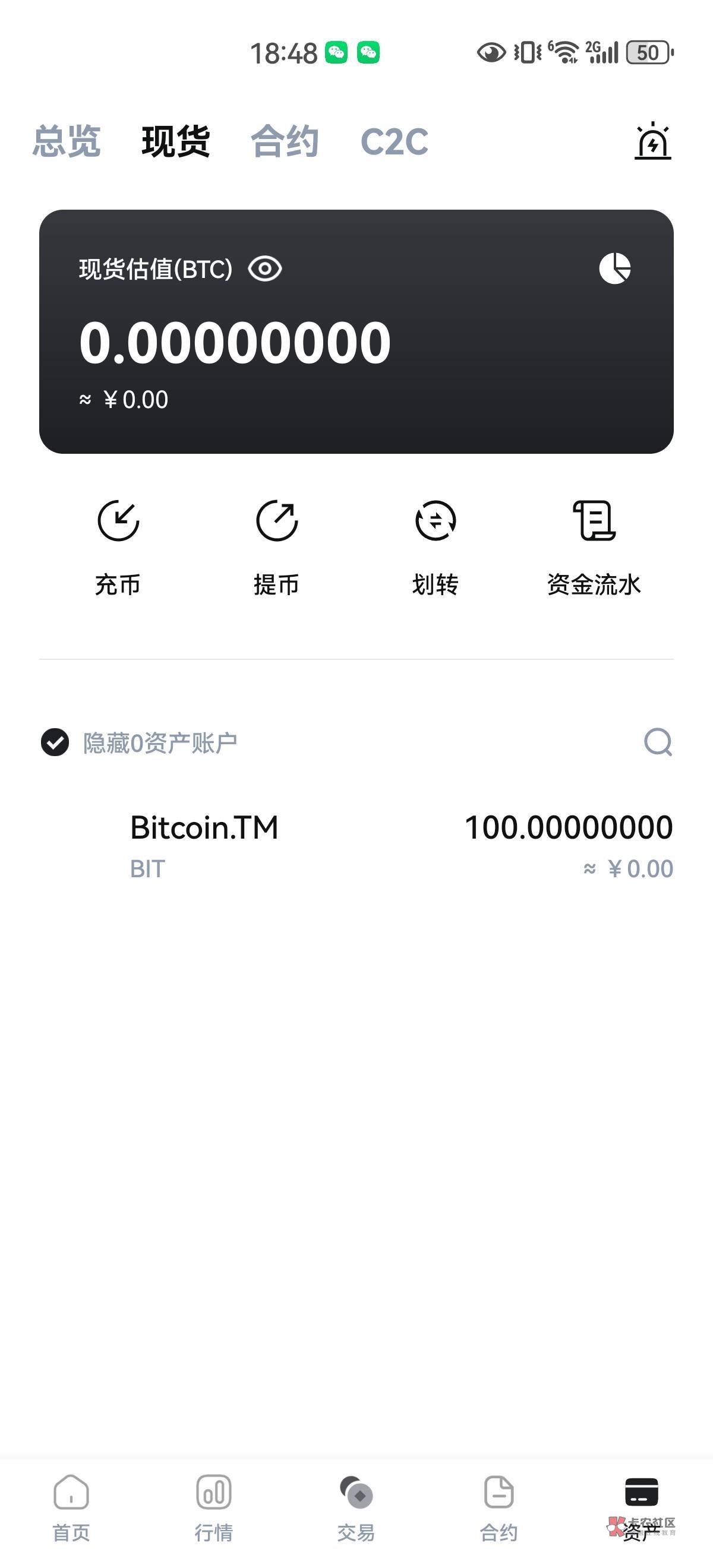Open the 合约 tab at top
The height and width of the screenshot is (1568, 713).
click(285, 141)
